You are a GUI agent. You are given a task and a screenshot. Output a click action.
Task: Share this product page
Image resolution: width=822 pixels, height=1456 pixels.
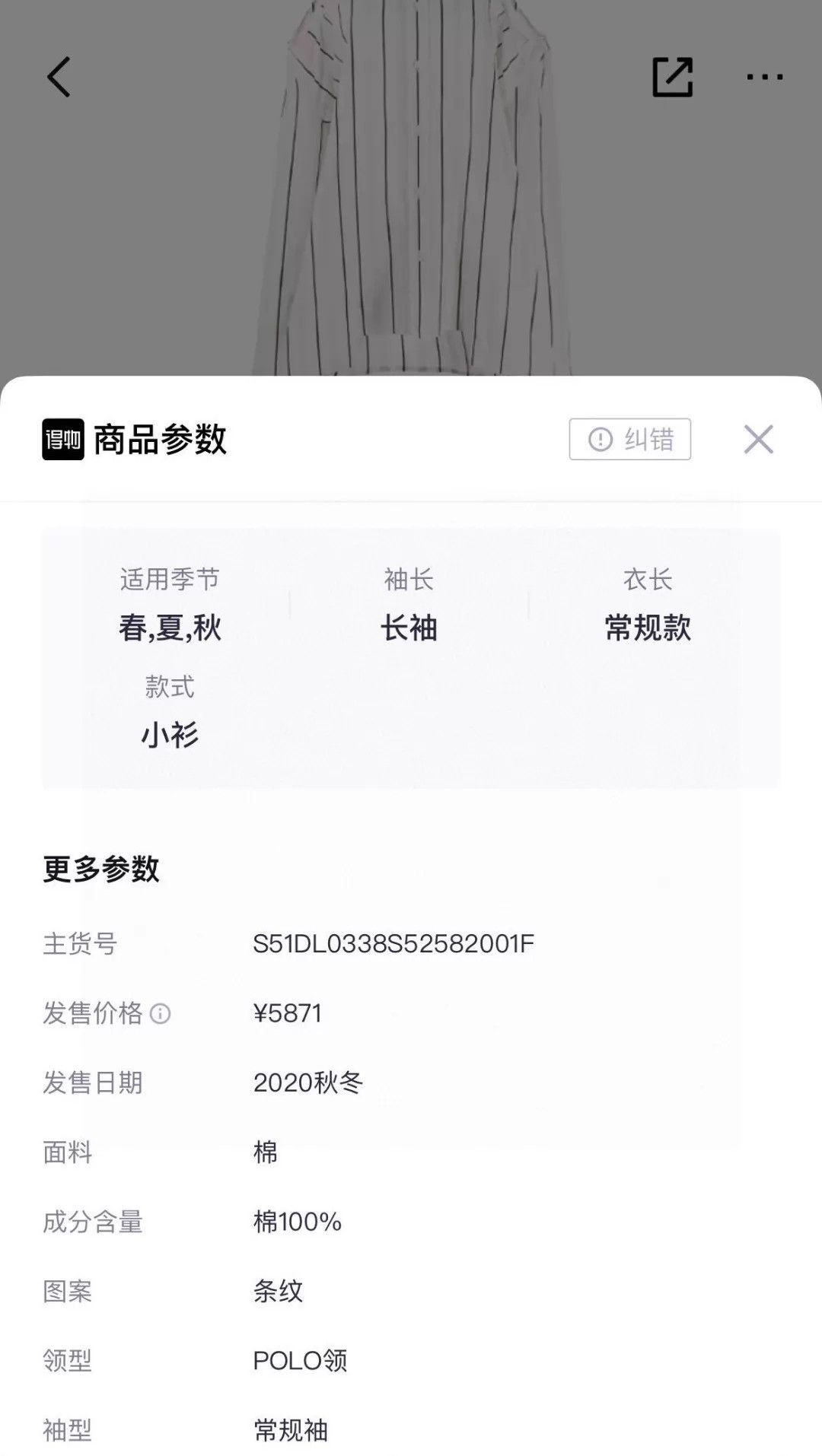click(673, 77)
